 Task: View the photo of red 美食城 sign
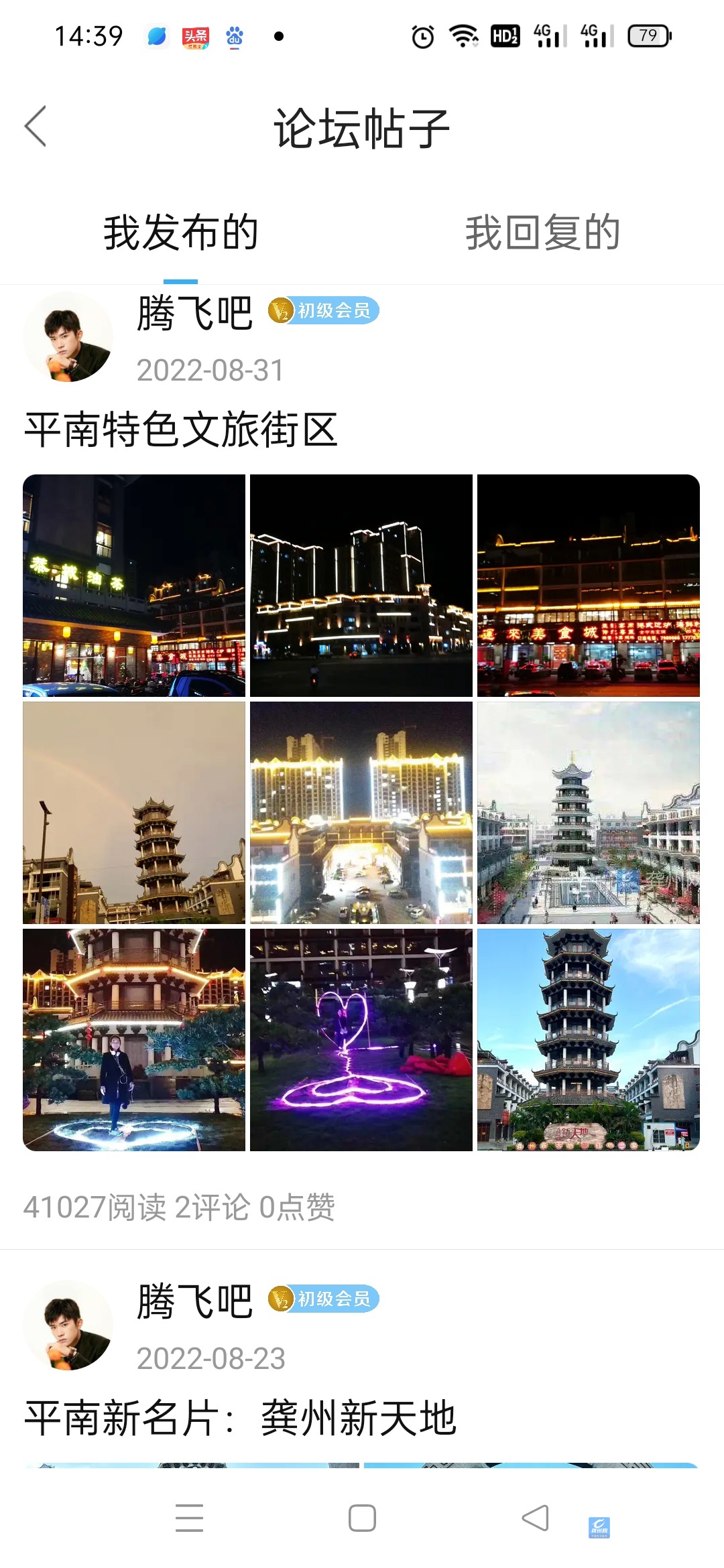pos(588,586)
